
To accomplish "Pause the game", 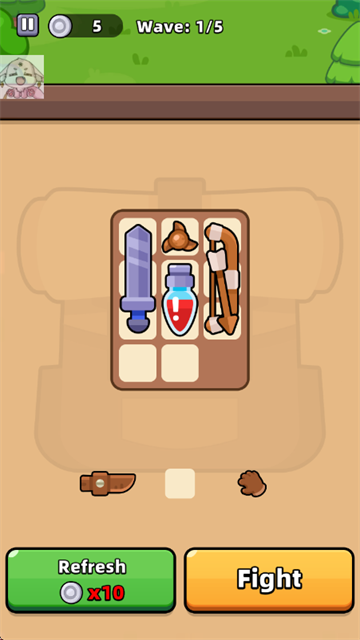I will coord(28,25).
